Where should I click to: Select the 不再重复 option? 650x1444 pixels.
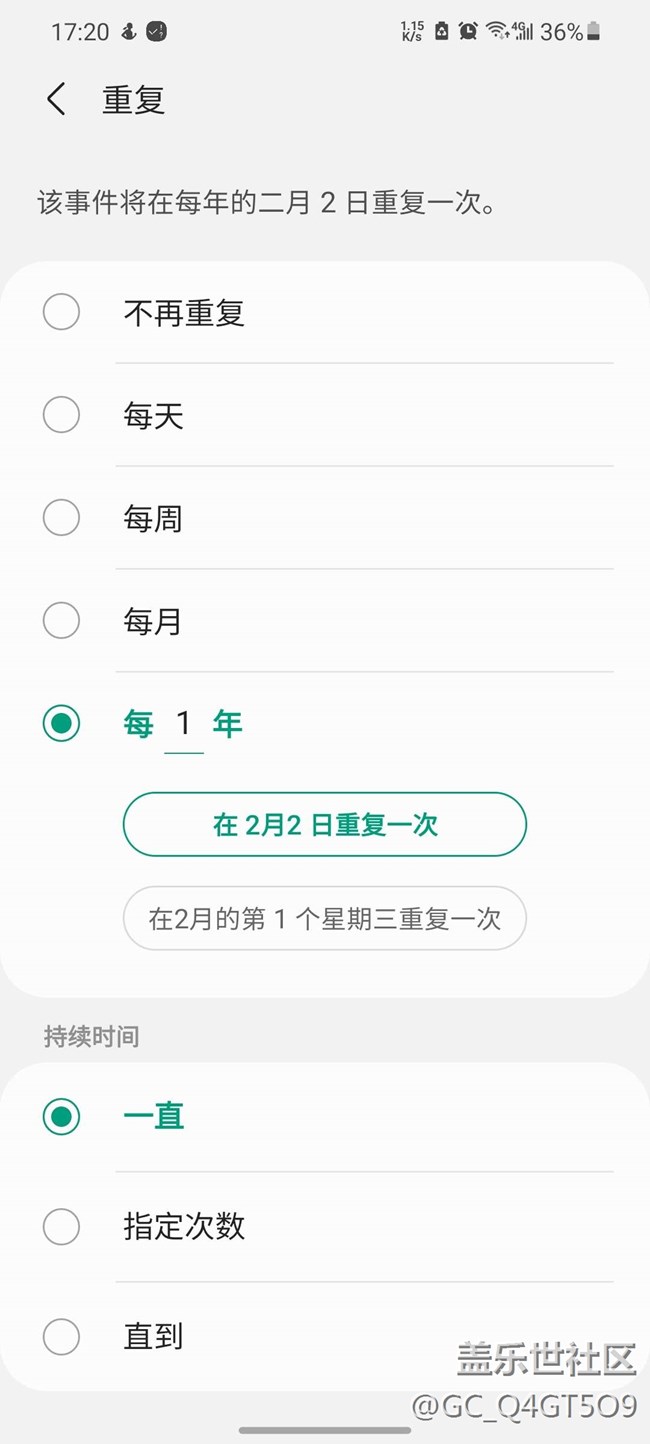click(325, 313)
